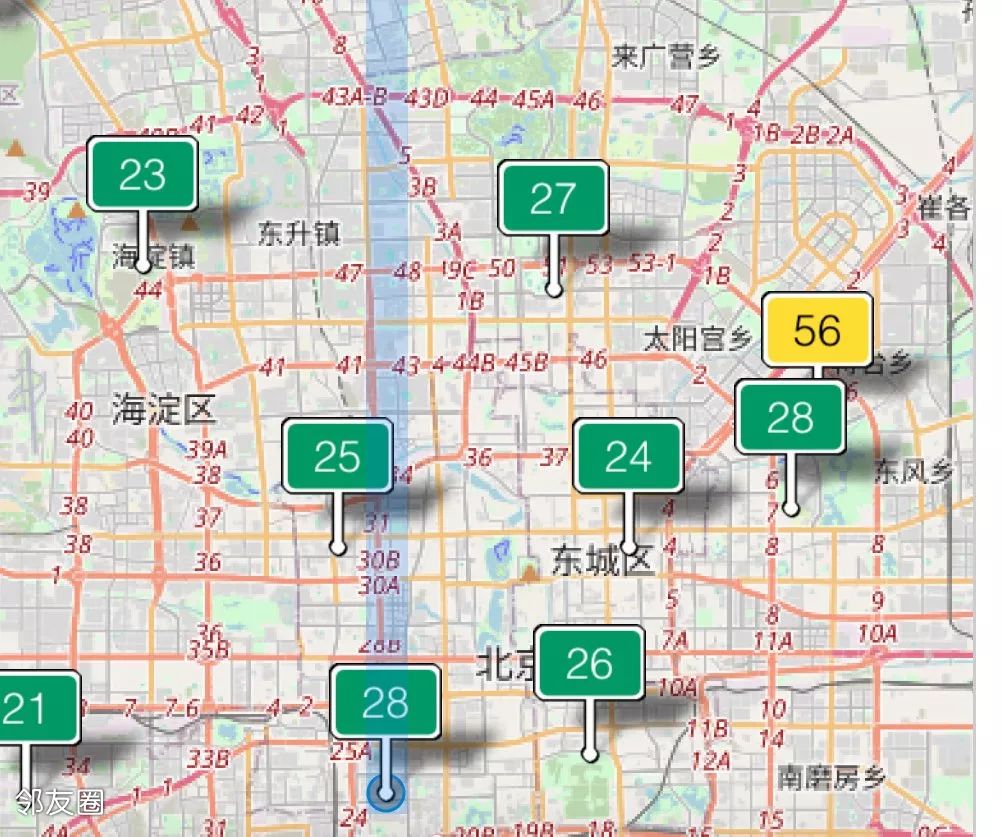View details for the 24 marker
Viewport: 1002px width, 837px height.
[x=628, y=456]
